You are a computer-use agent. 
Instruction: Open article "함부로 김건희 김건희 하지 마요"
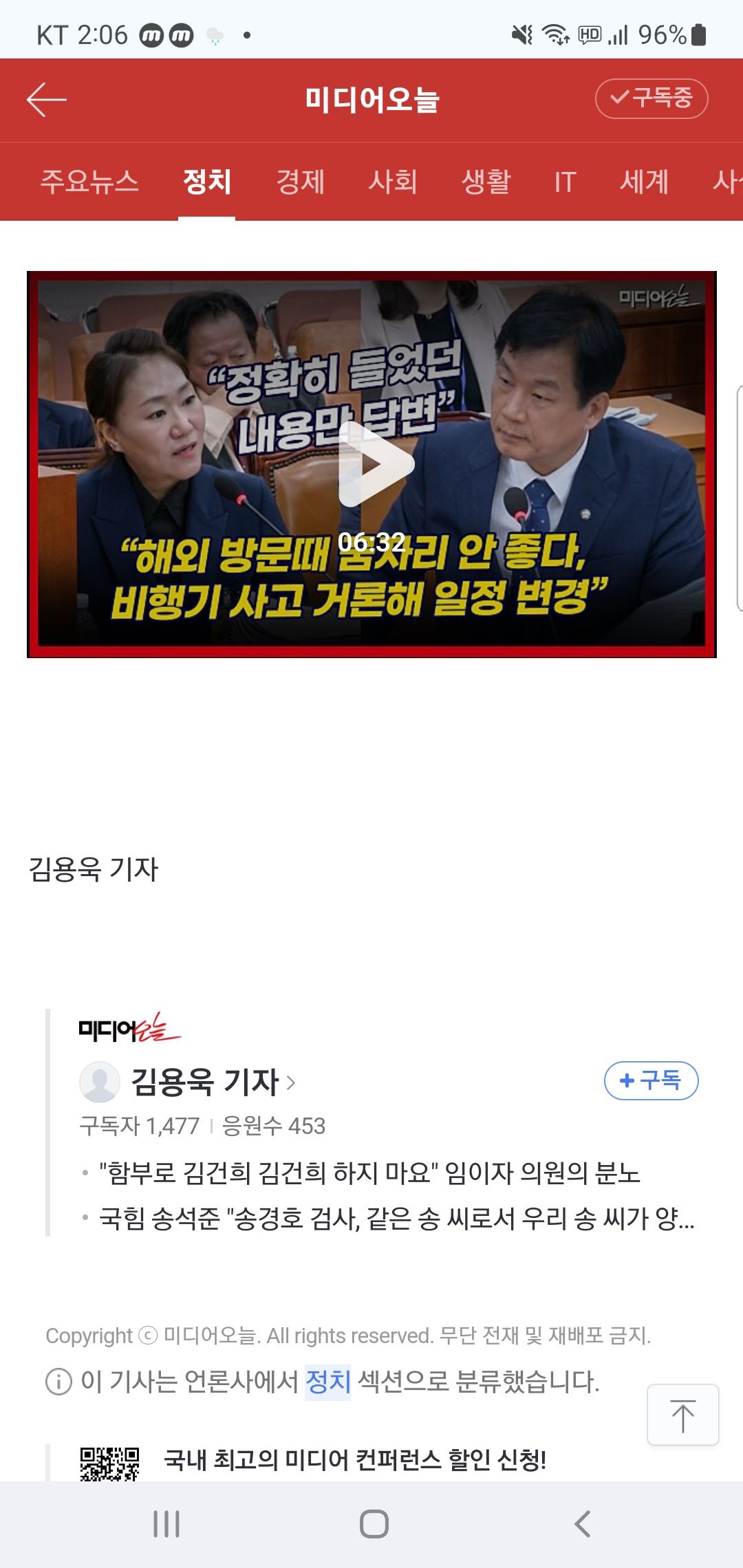point(369,1173)
